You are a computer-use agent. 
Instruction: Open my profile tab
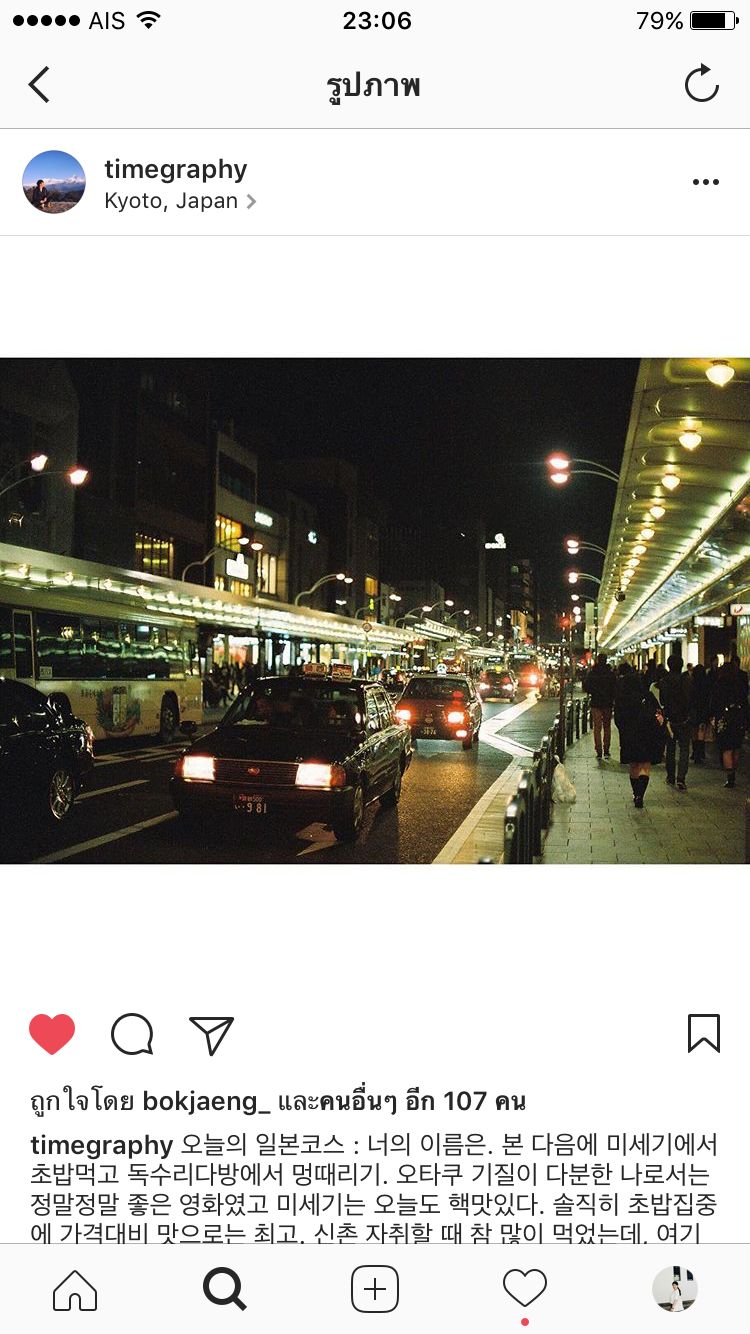pos(674,1289)
